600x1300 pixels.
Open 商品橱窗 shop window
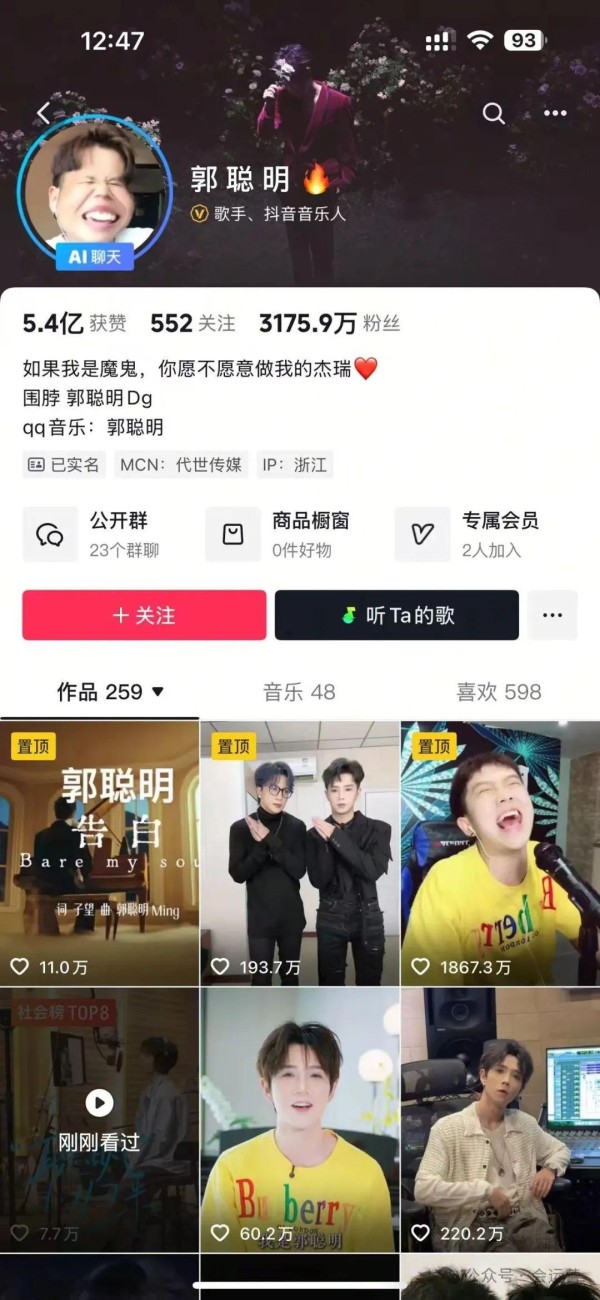pos(278,534)
